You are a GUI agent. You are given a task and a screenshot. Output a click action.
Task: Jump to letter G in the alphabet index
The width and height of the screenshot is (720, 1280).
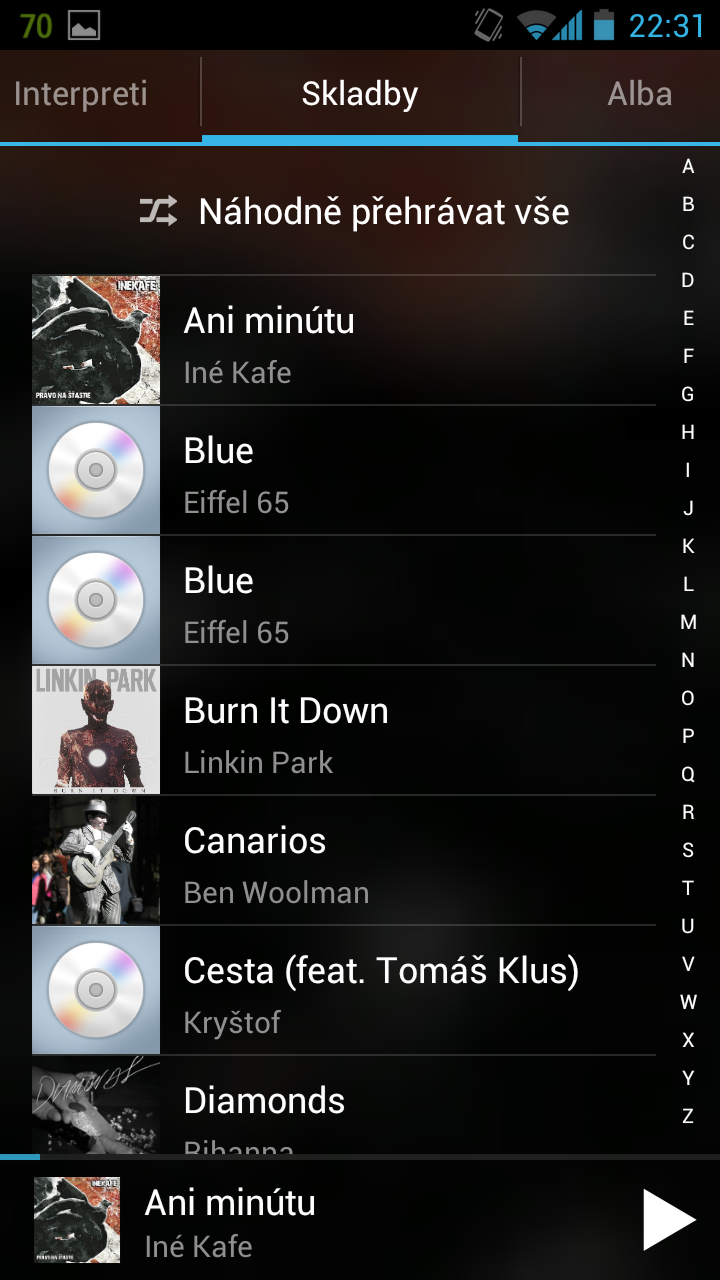tap(688, 394)
